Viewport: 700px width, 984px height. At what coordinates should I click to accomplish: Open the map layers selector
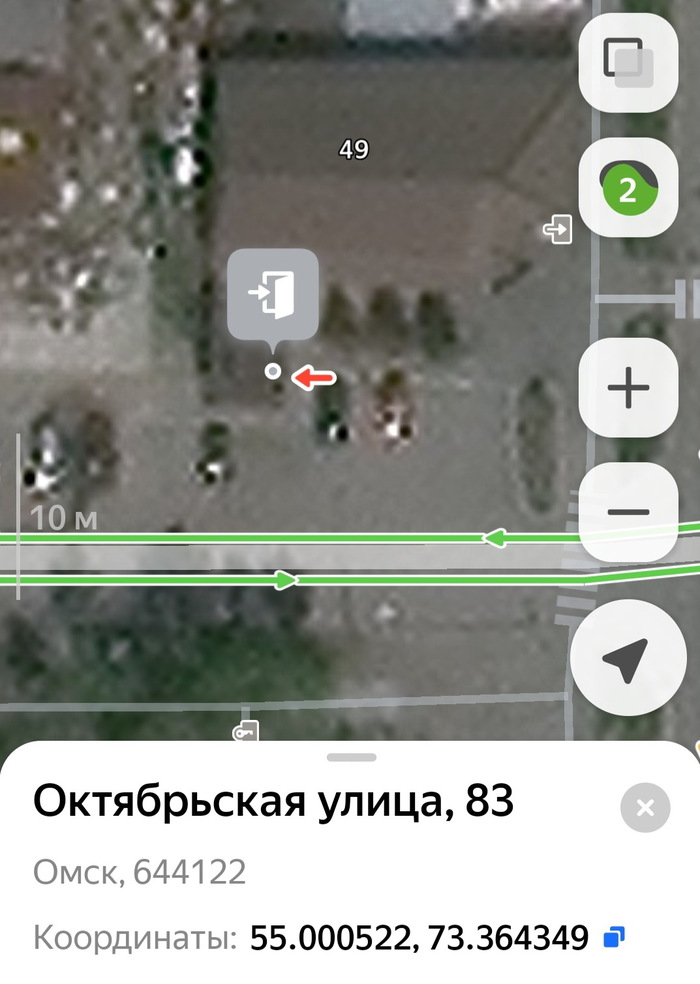point(629,63)
